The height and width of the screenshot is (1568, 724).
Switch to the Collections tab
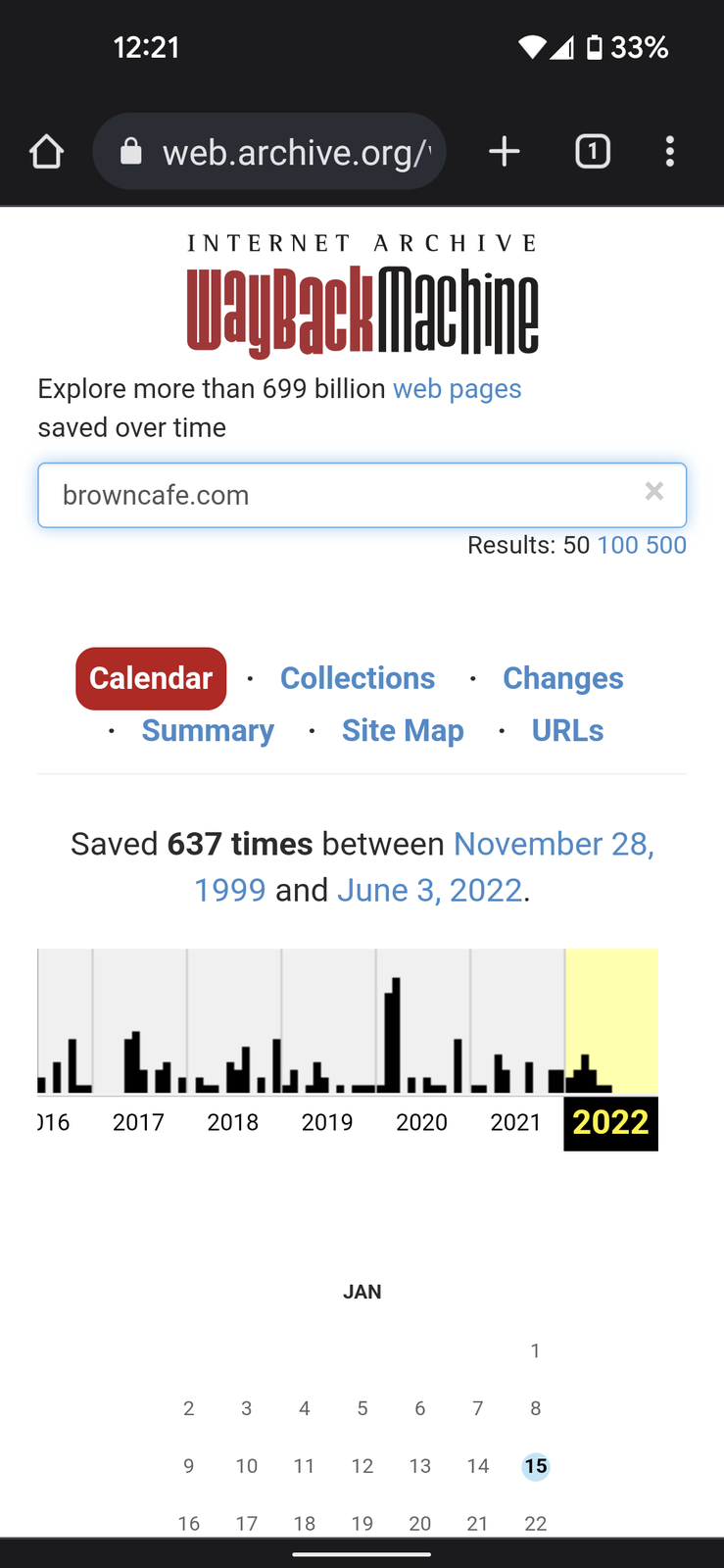358,678
